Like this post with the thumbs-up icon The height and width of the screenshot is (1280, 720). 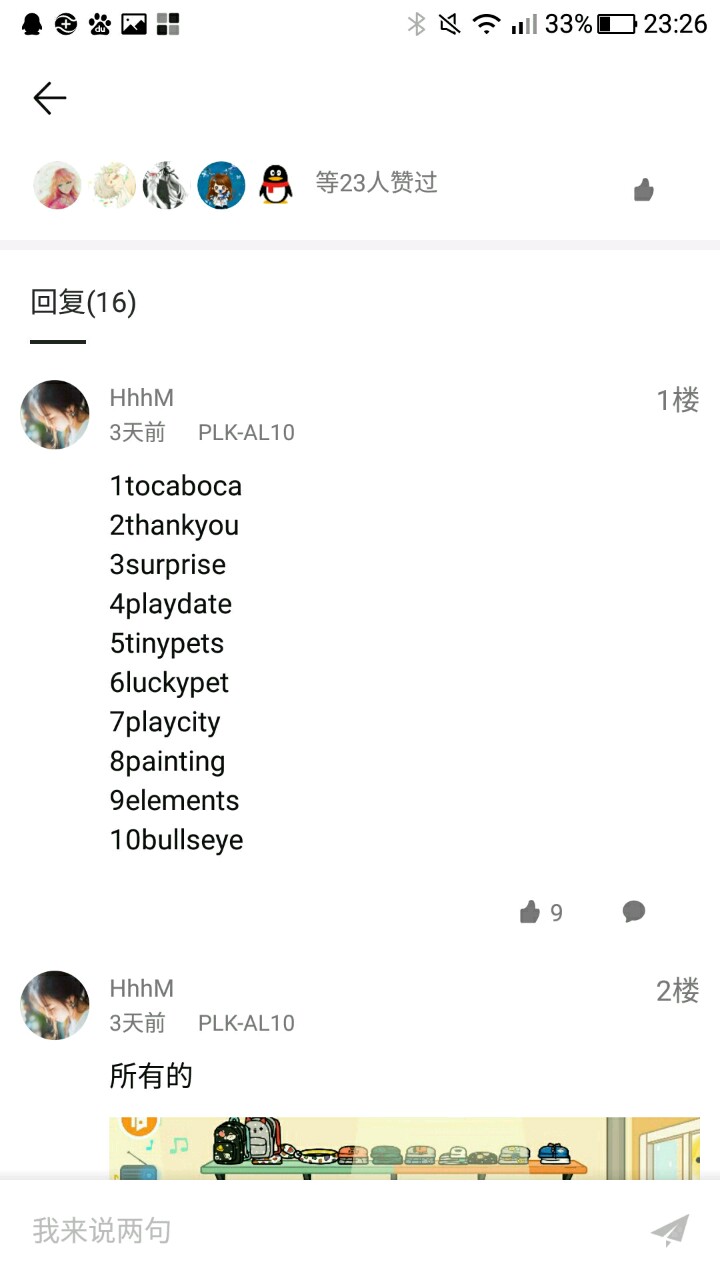click(x=643, y=190)
